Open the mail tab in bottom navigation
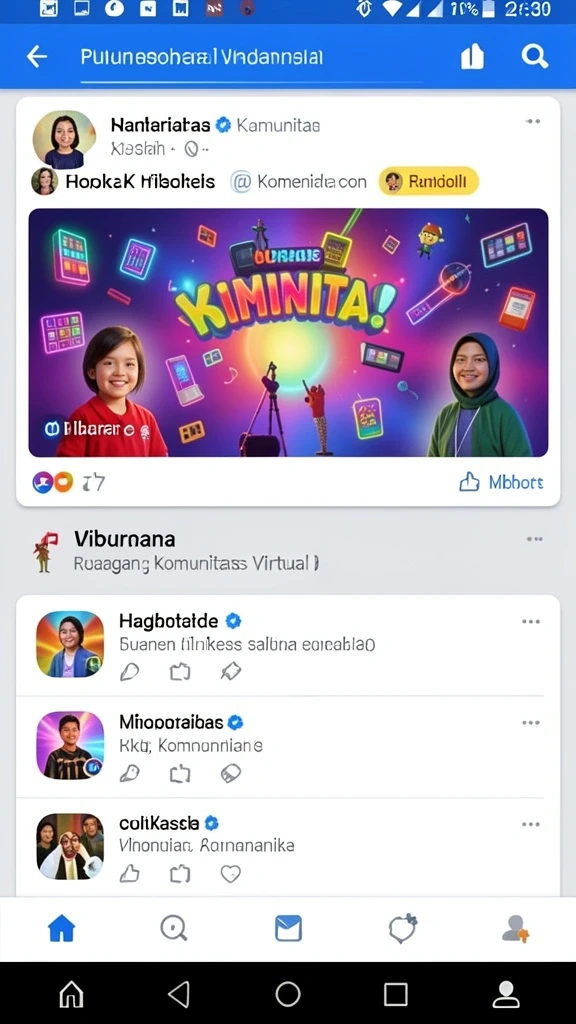 [288, 928]
